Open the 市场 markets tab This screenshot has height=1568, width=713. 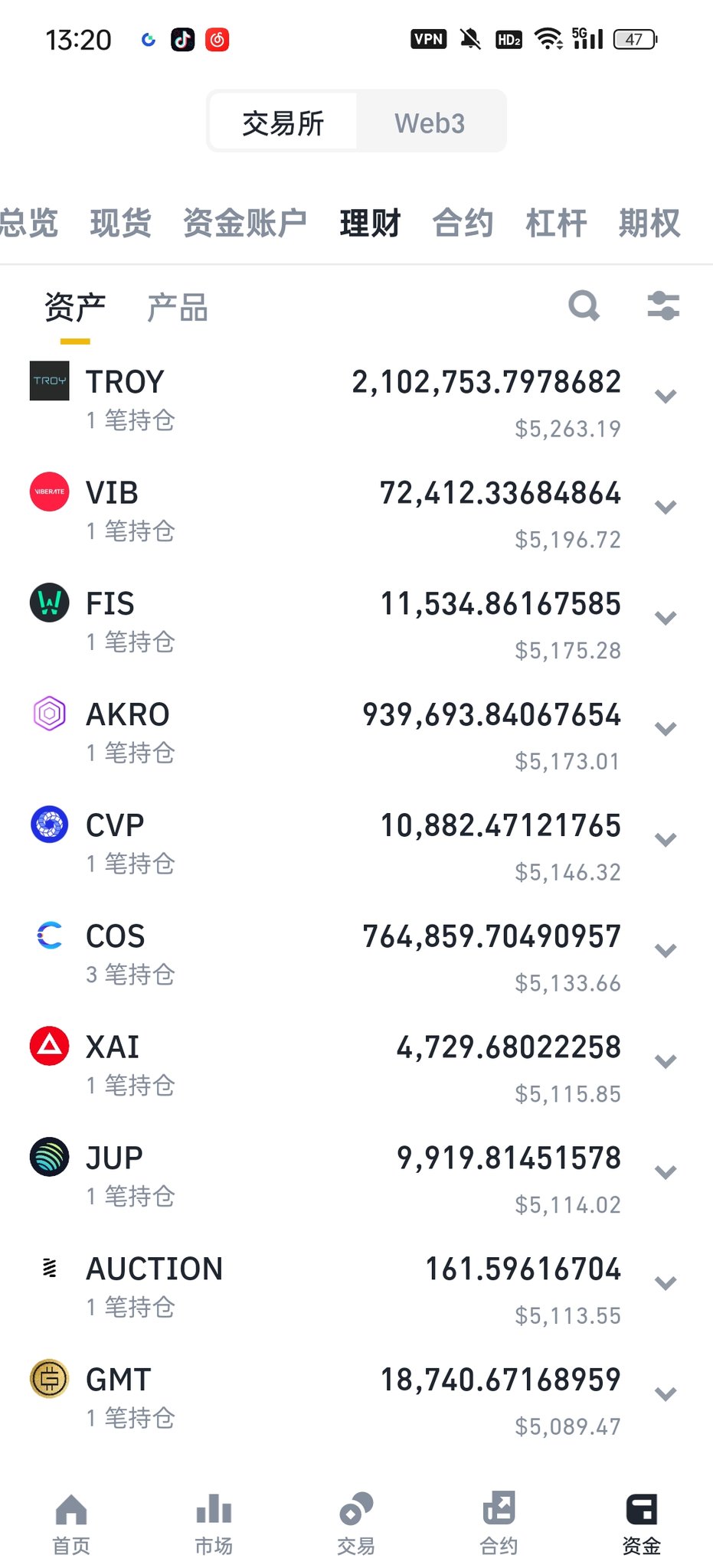(214, 1523)
